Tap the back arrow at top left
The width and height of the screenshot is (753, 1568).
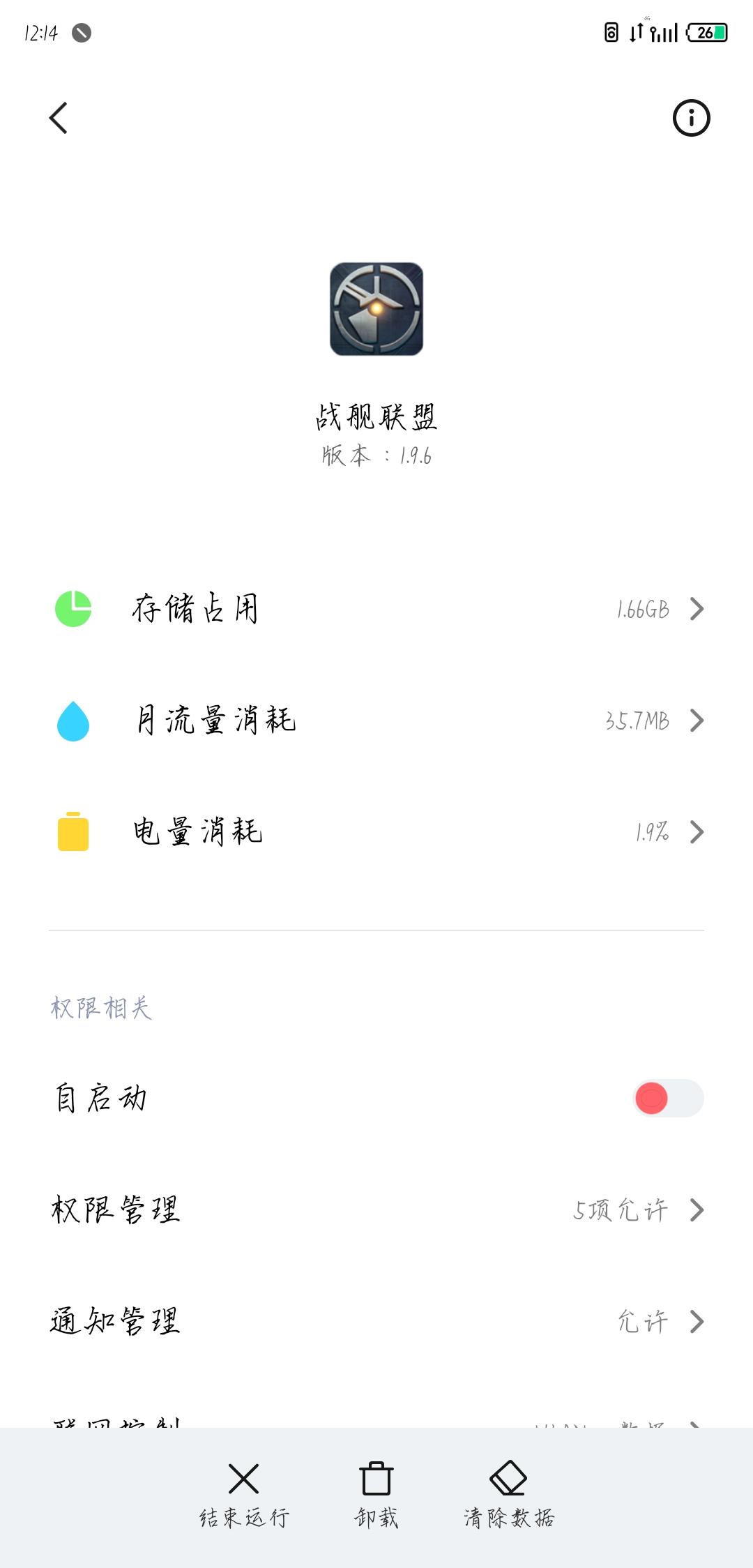click(x=59, y=119)
